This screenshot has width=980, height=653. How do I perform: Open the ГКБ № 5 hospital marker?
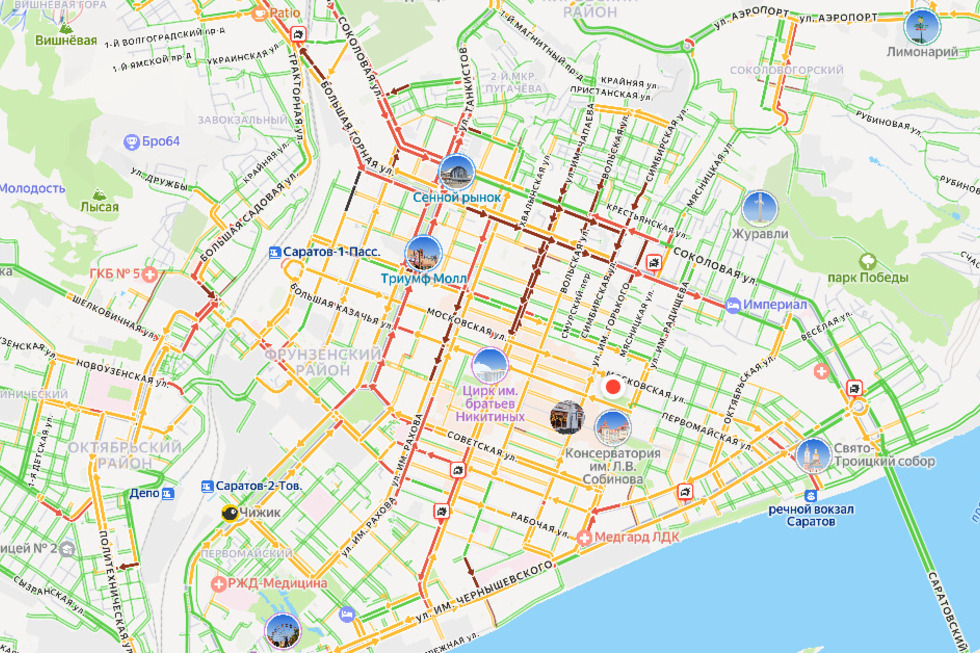tap(149, 274)
